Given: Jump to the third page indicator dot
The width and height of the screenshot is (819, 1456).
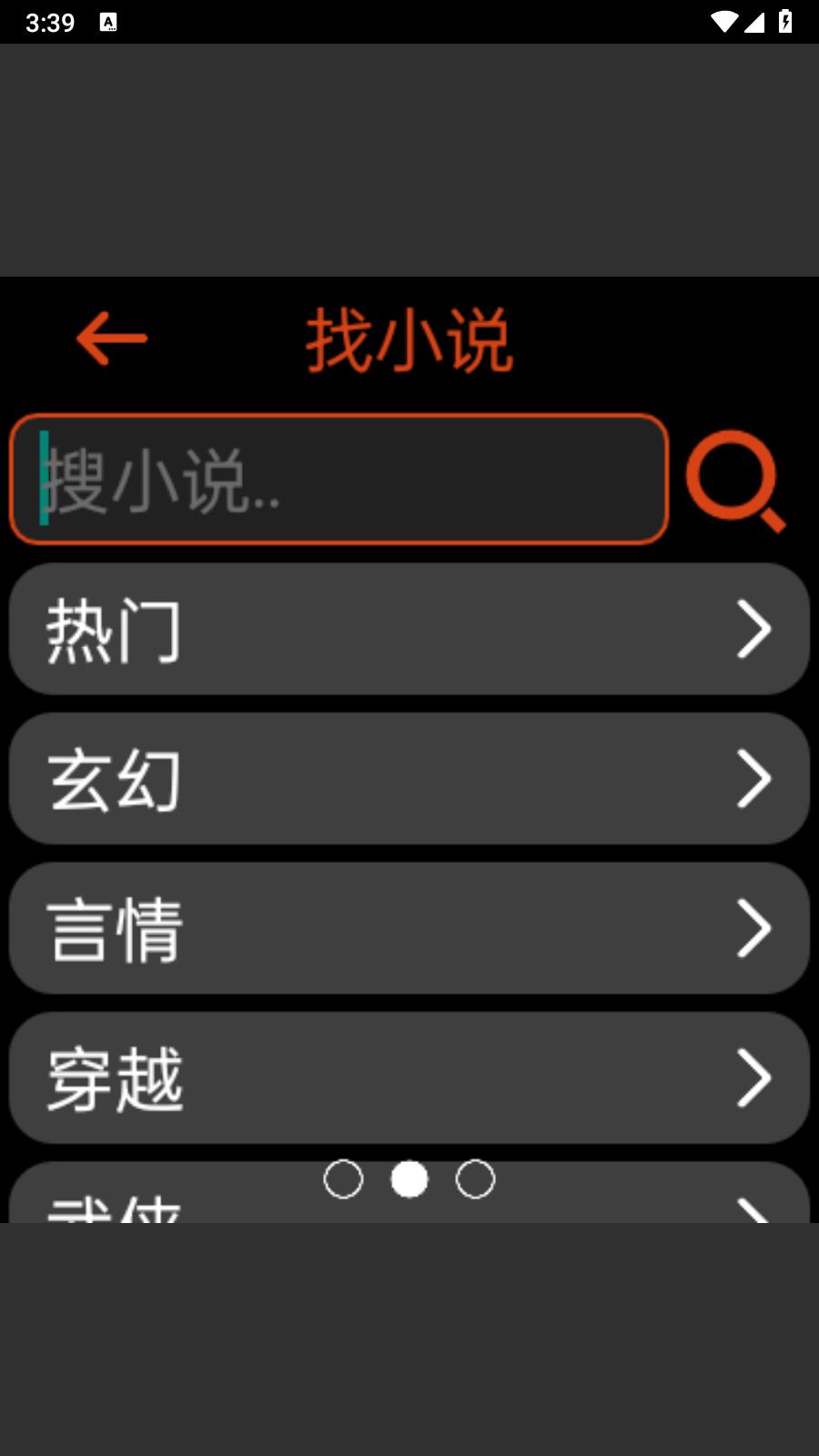Looking at the screenshot, I should click(x=475, y=1179).
